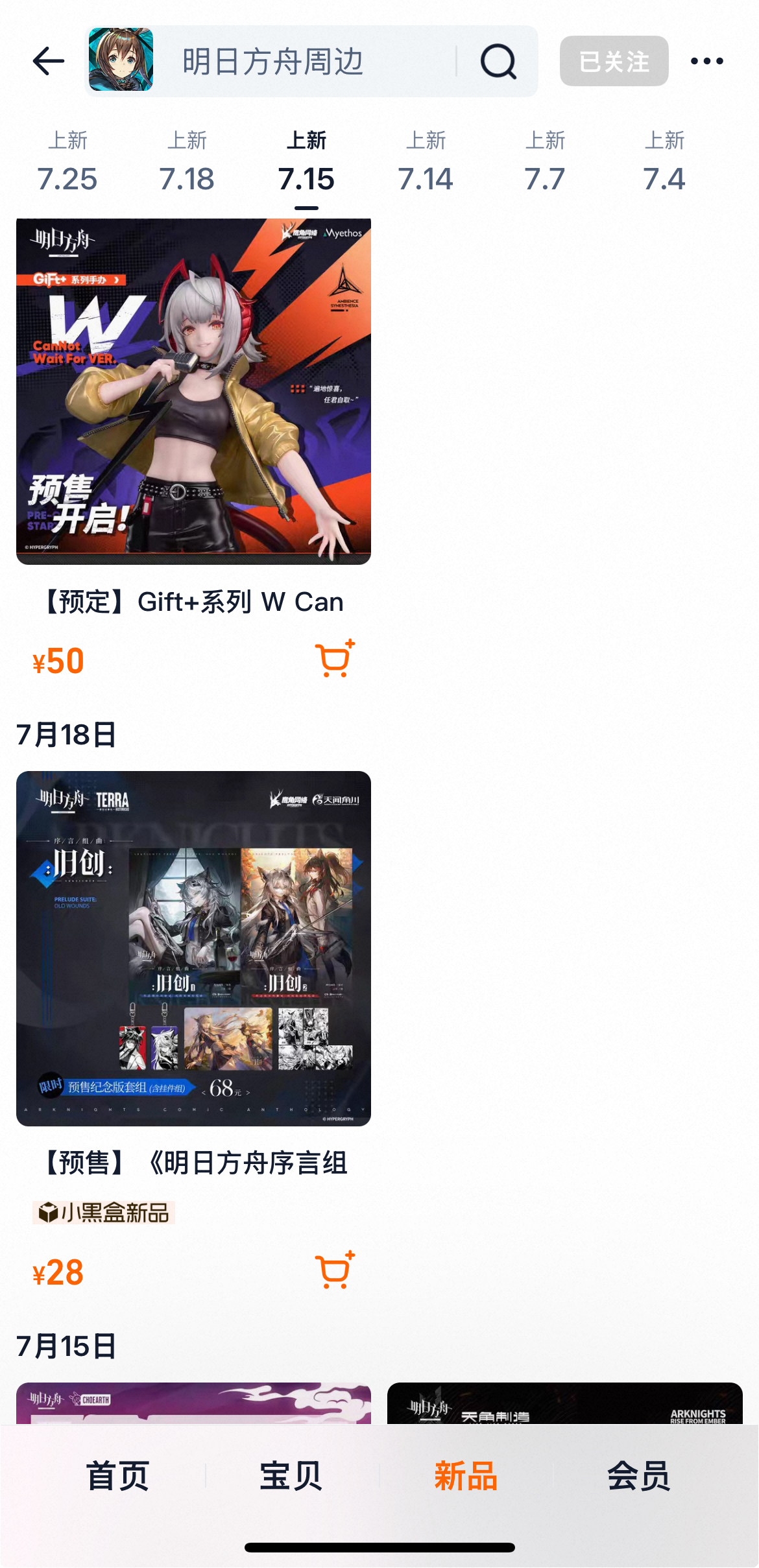The image size is (759, 1568).
Task: Tap the 已关注 follow button
Action: coord(614,61)
